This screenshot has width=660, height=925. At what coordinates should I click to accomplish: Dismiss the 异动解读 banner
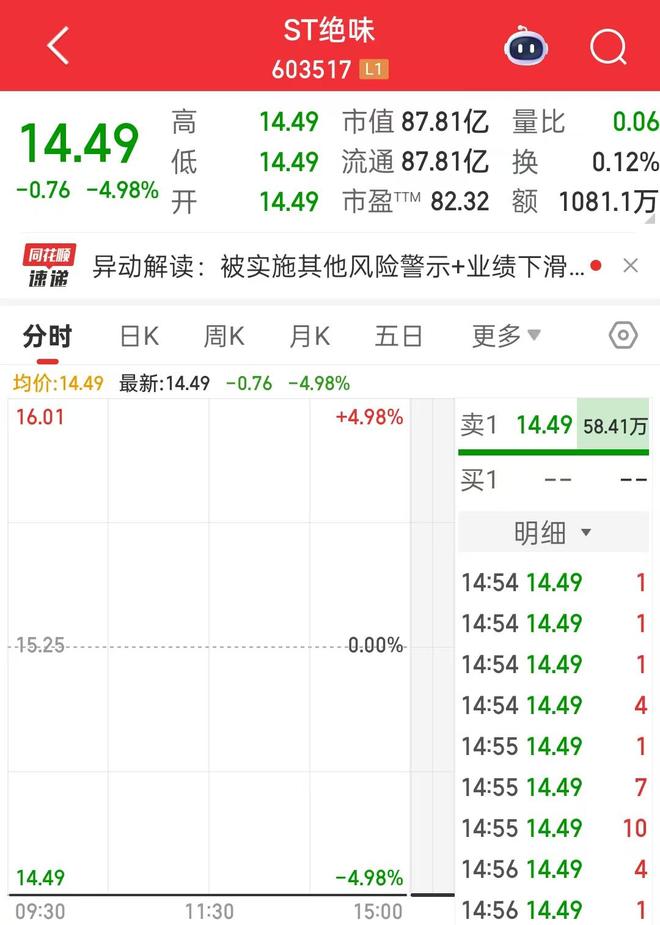(630, 266)
